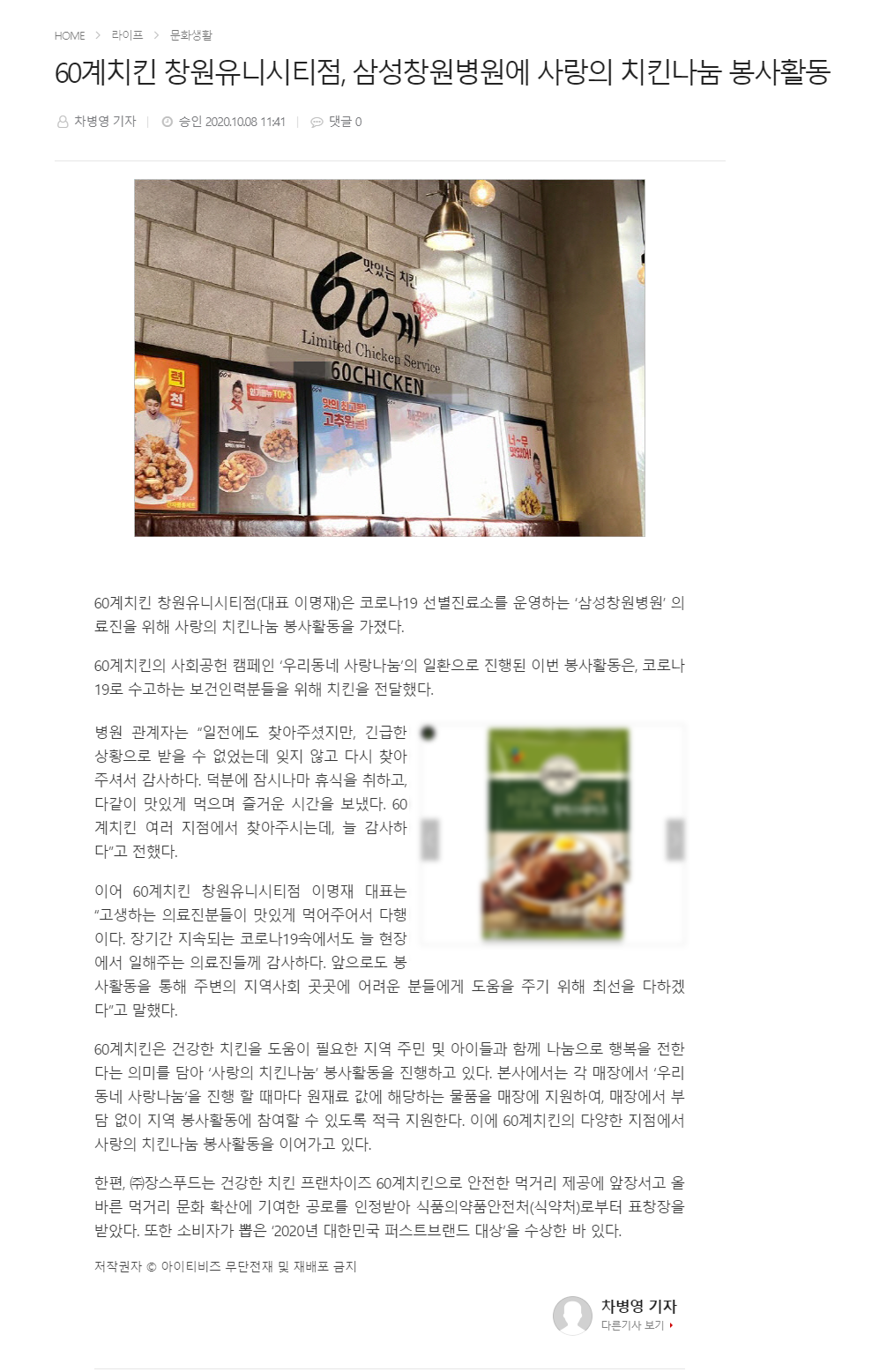Image resolution: width=872 pixels, height=1372 pixels.
Task: Go to the HOME breadcrumb
Action: pyautogui.click(x=70, y=36)
